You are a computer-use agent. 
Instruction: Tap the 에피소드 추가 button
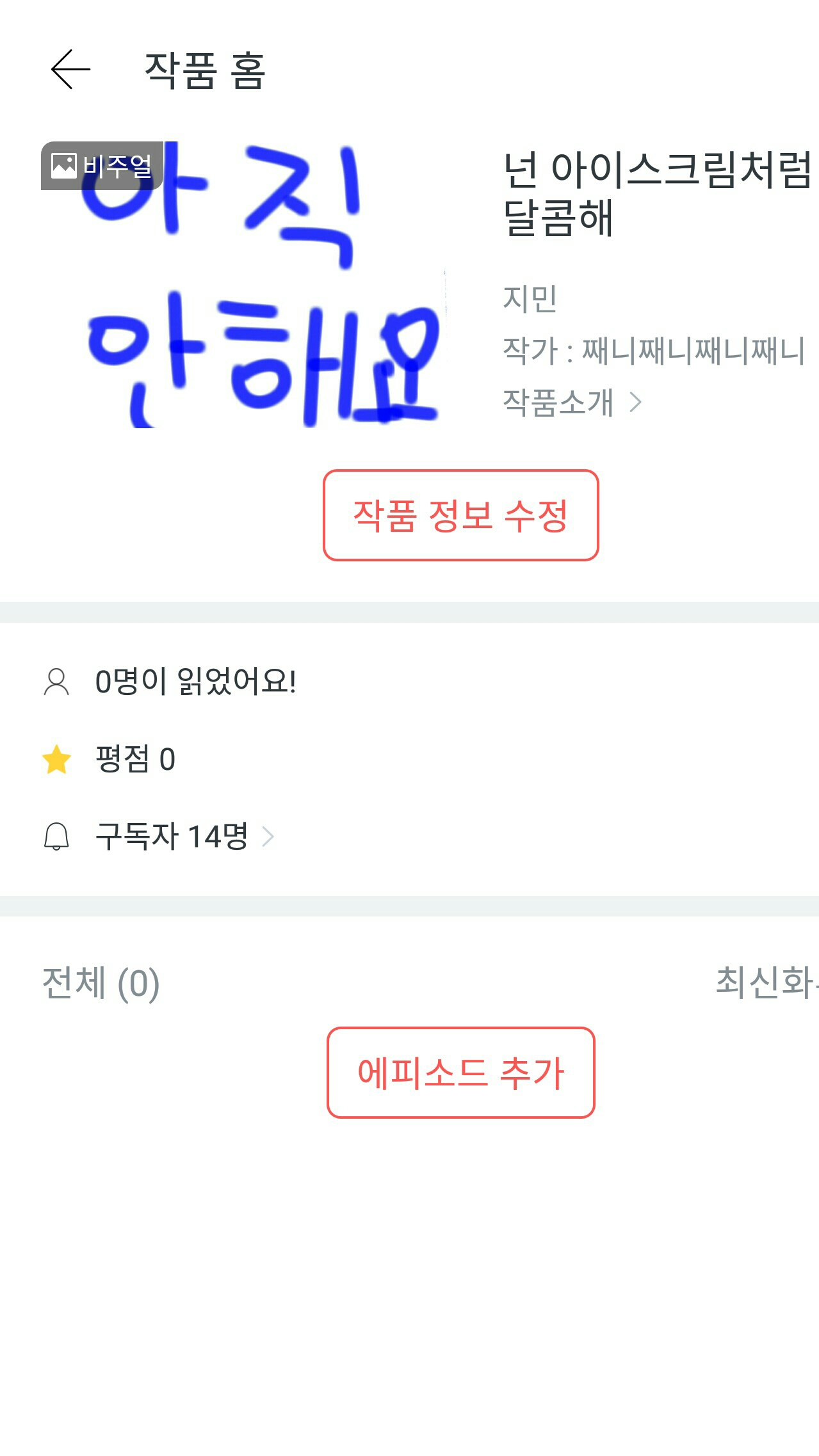(460, 1073)
